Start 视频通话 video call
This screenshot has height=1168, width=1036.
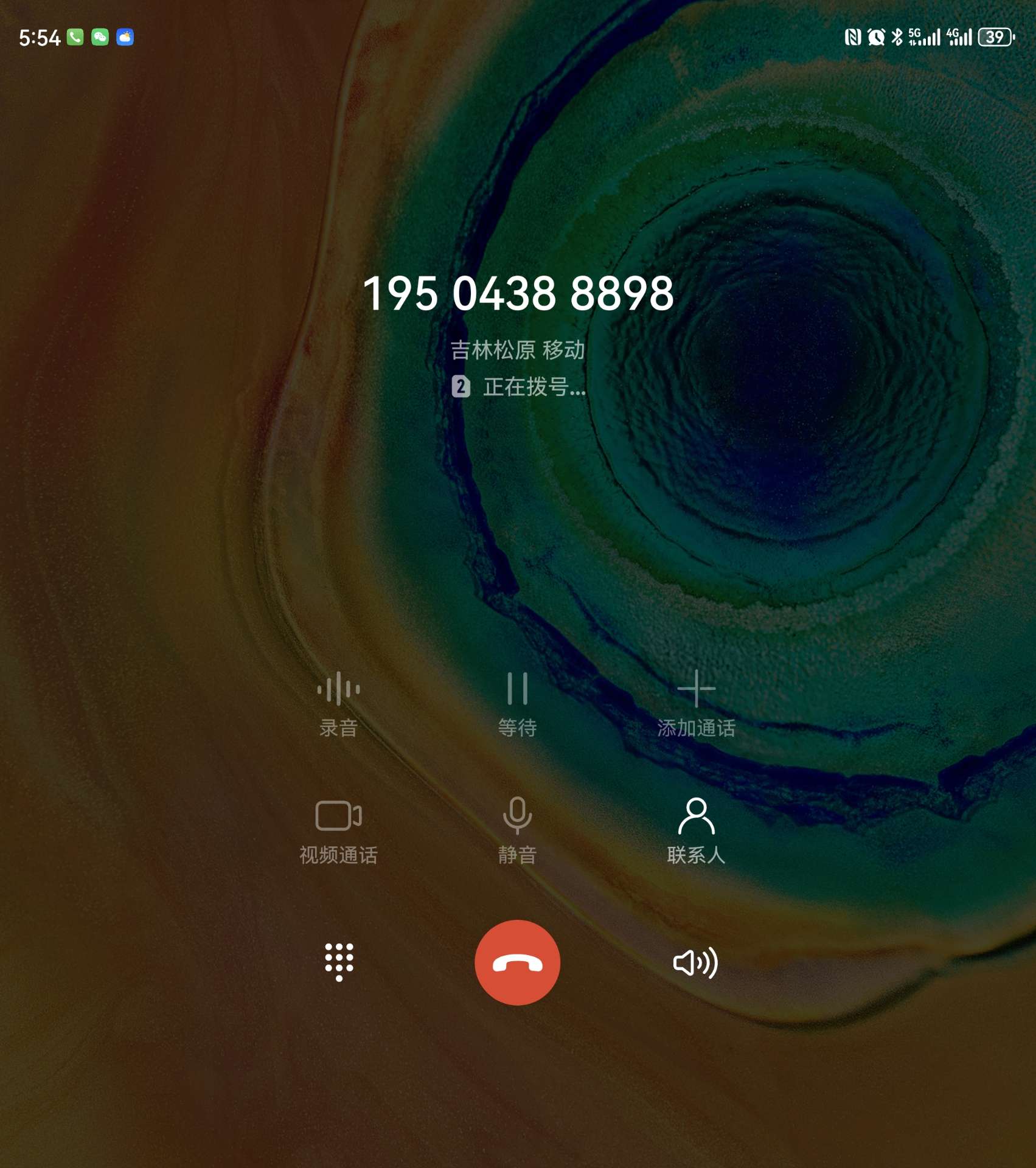tap(339, 830)
